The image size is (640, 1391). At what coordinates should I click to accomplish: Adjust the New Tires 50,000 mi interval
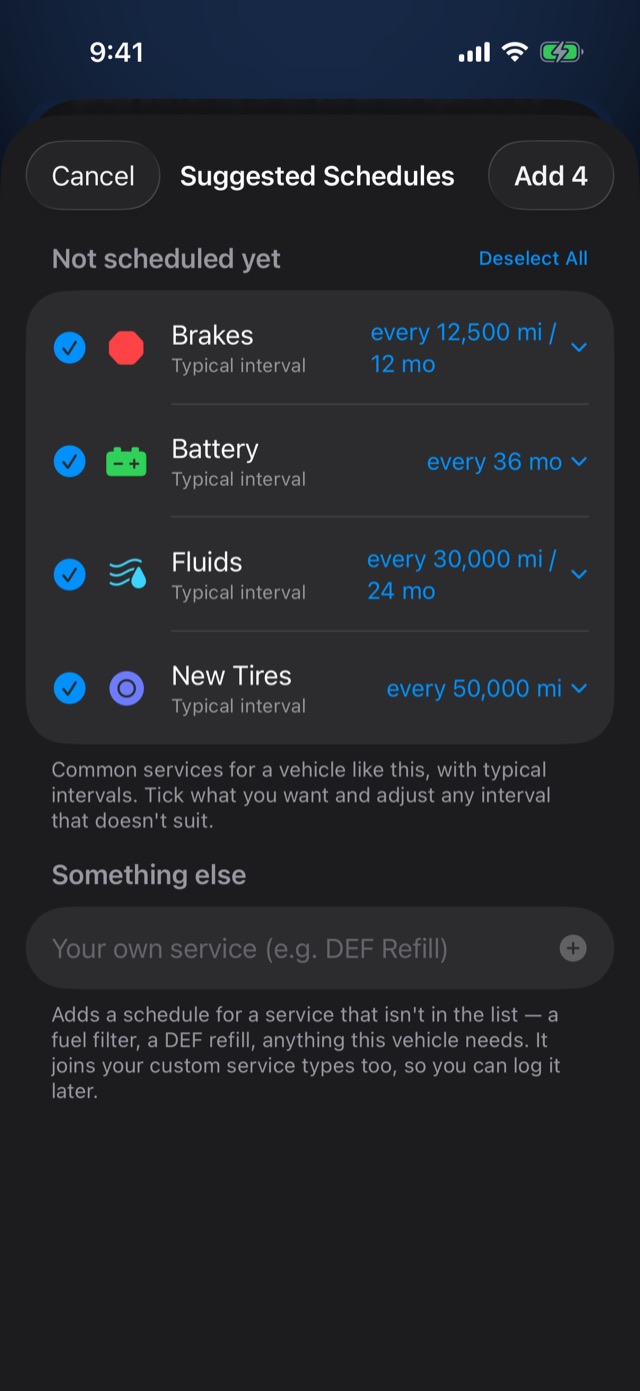click(487, 689)
